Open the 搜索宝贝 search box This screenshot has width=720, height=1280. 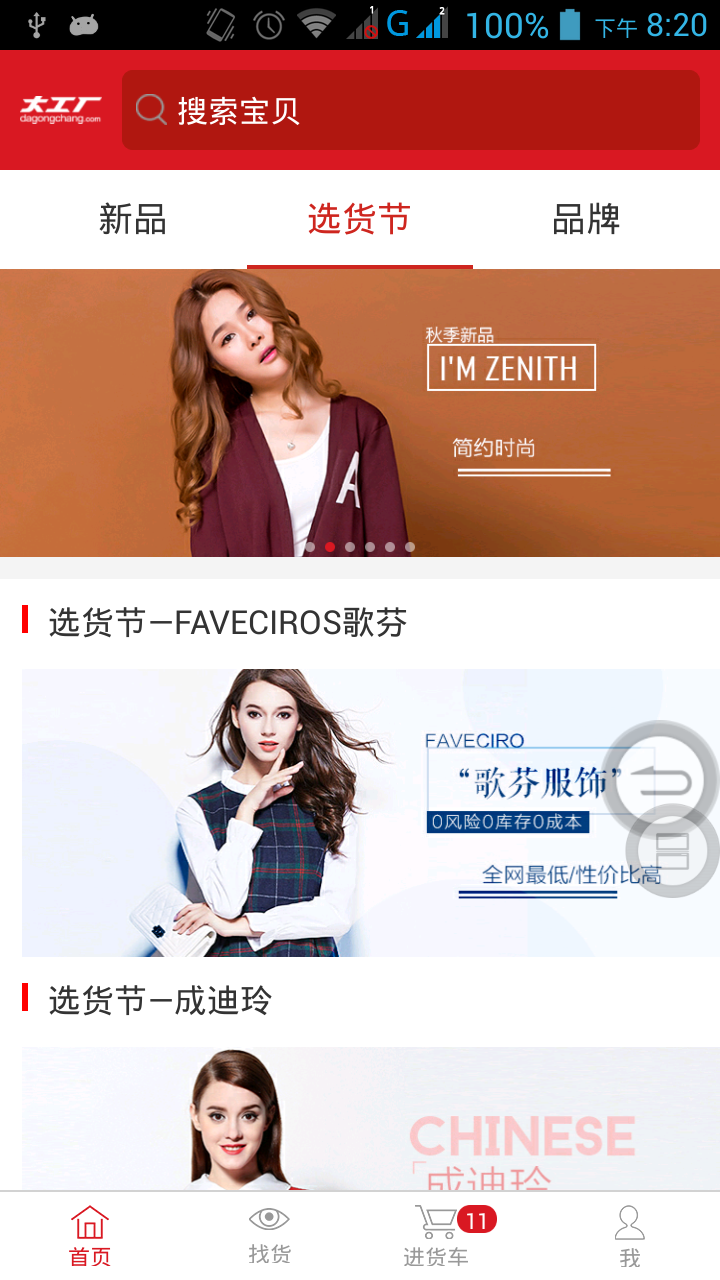(410, 110)
